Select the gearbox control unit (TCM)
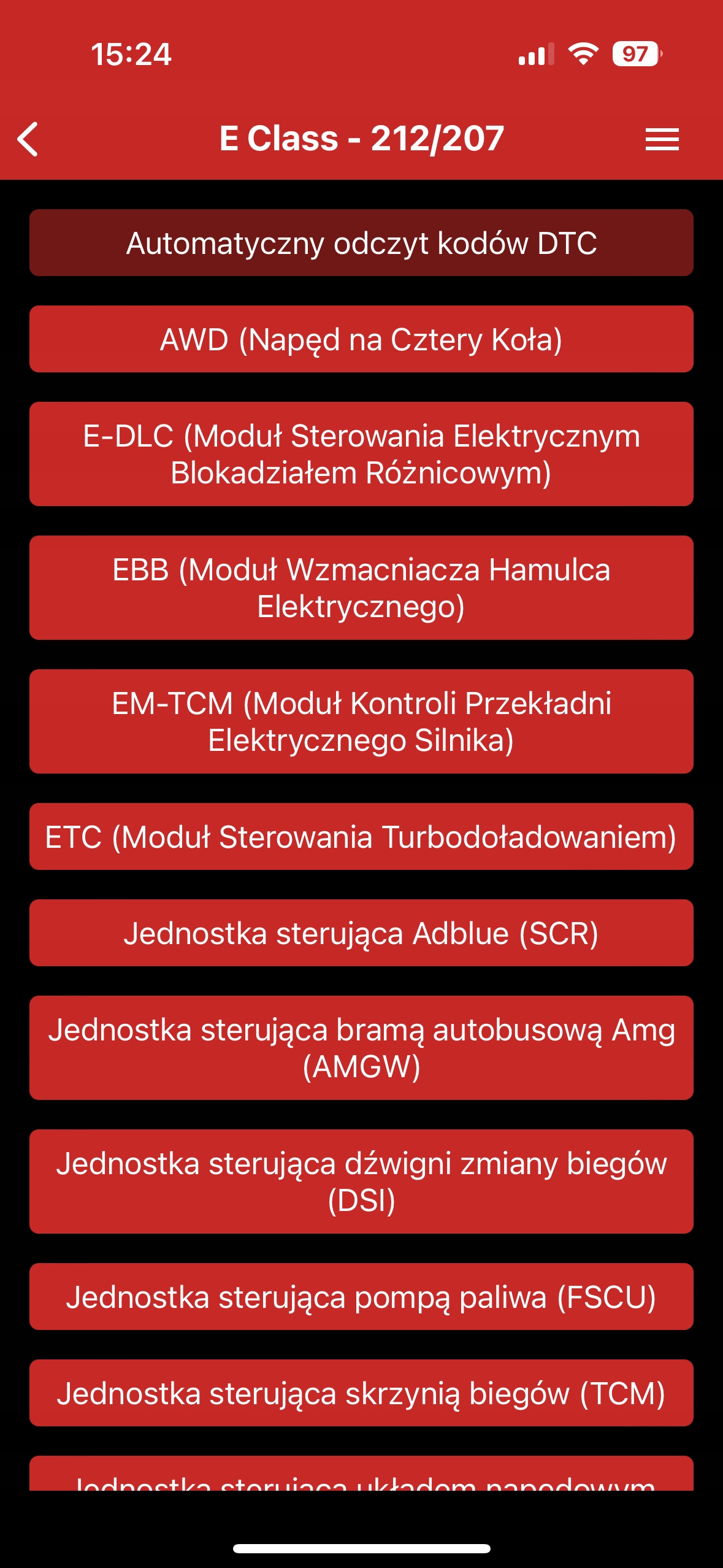 [361, 1393]
